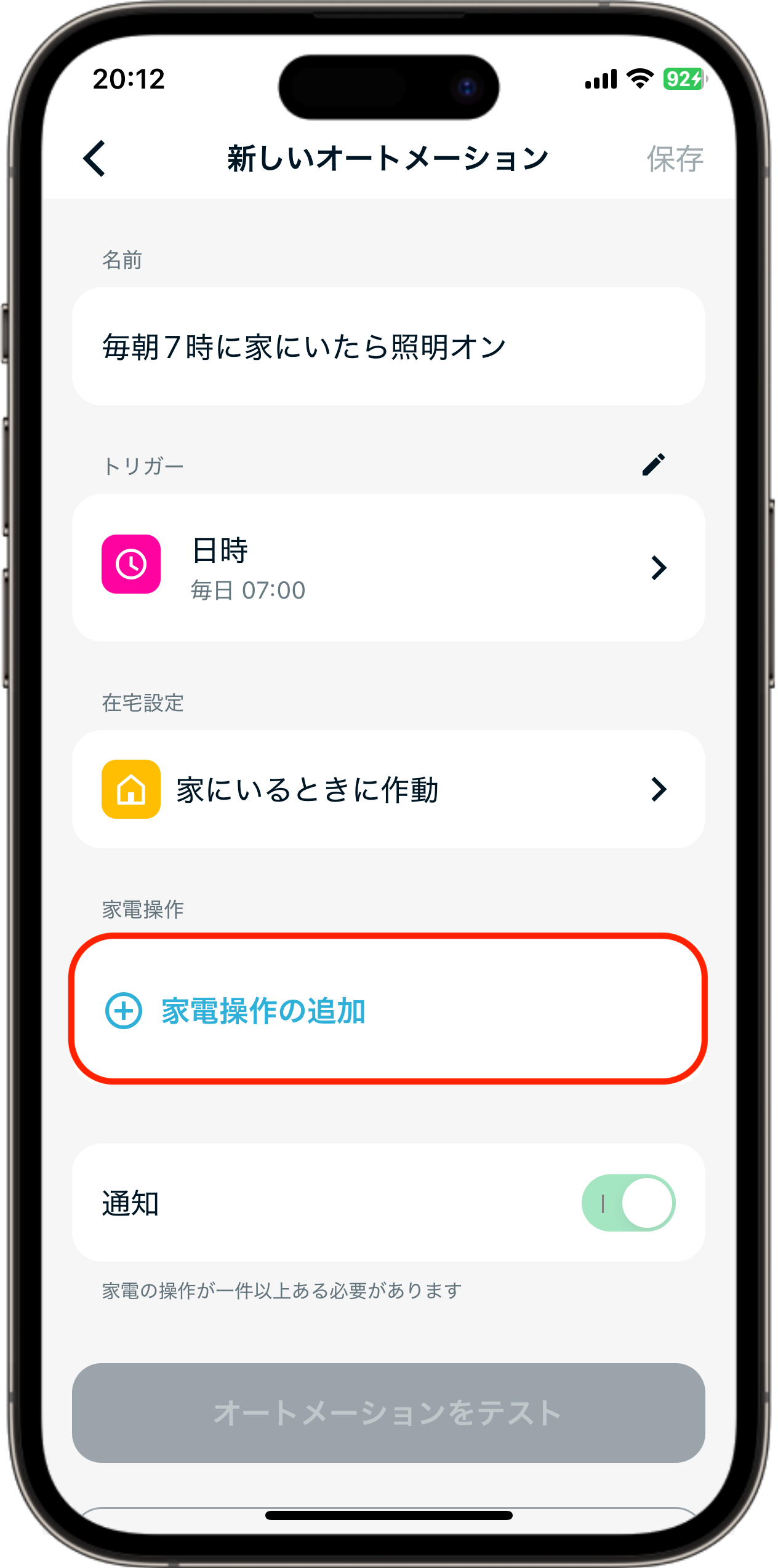The width and height of the screenshot is (778, 1568).
Task: Go back with the back arrow
Action: (95, 159)
